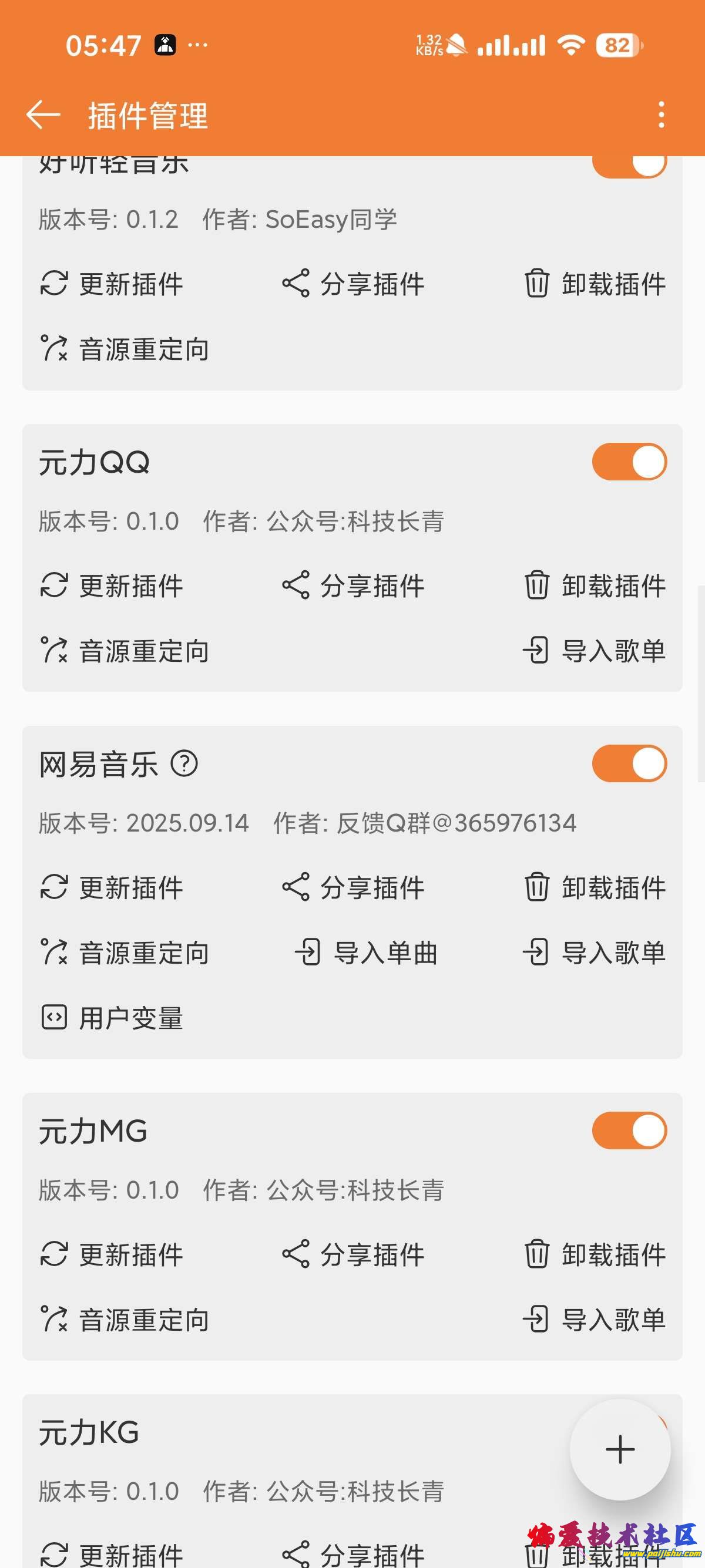Import a playlist into 元力MG
This screenshot has height=1568, width=705.
click(x=595, y=1320)
